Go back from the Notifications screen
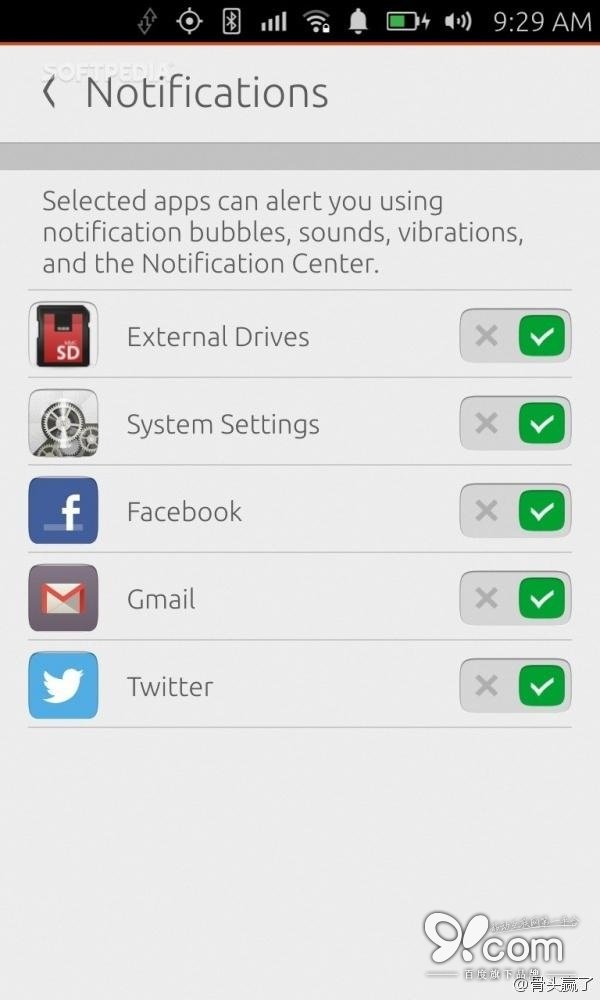The image size is (600, 1000). click(x=50, y=93)
